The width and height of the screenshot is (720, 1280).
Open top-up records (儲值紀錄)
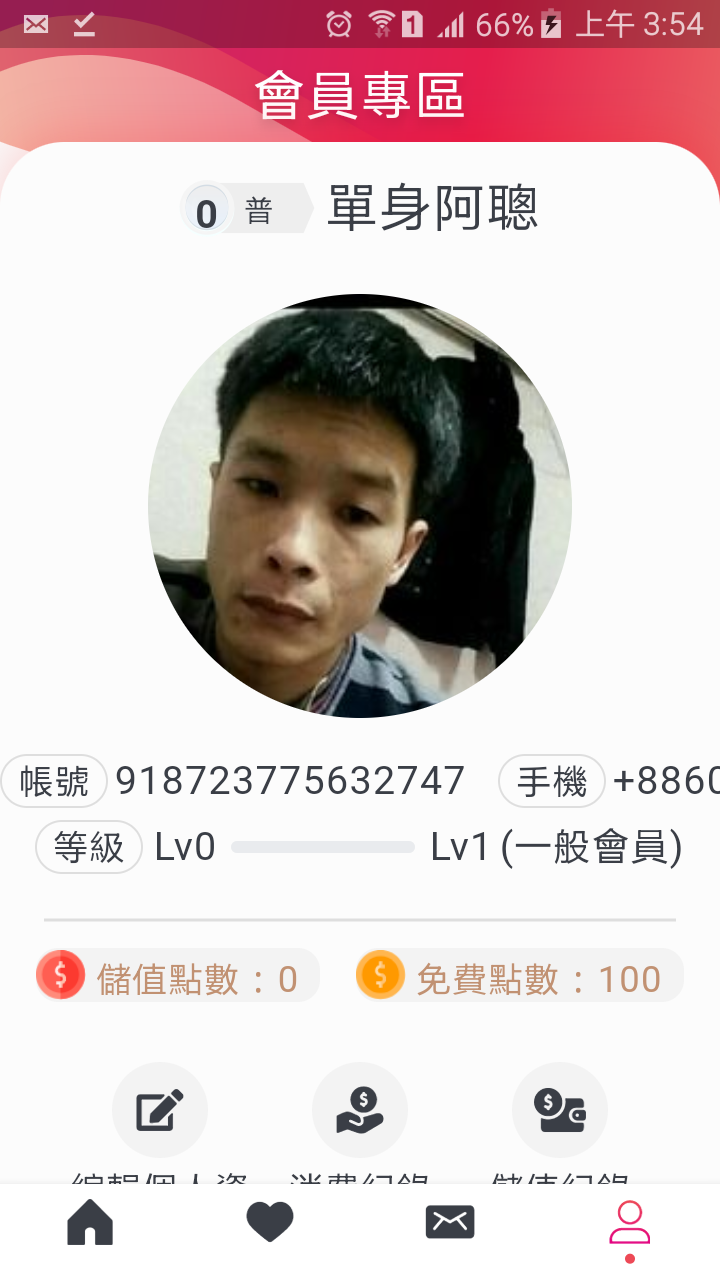[x=560, y=1110]
